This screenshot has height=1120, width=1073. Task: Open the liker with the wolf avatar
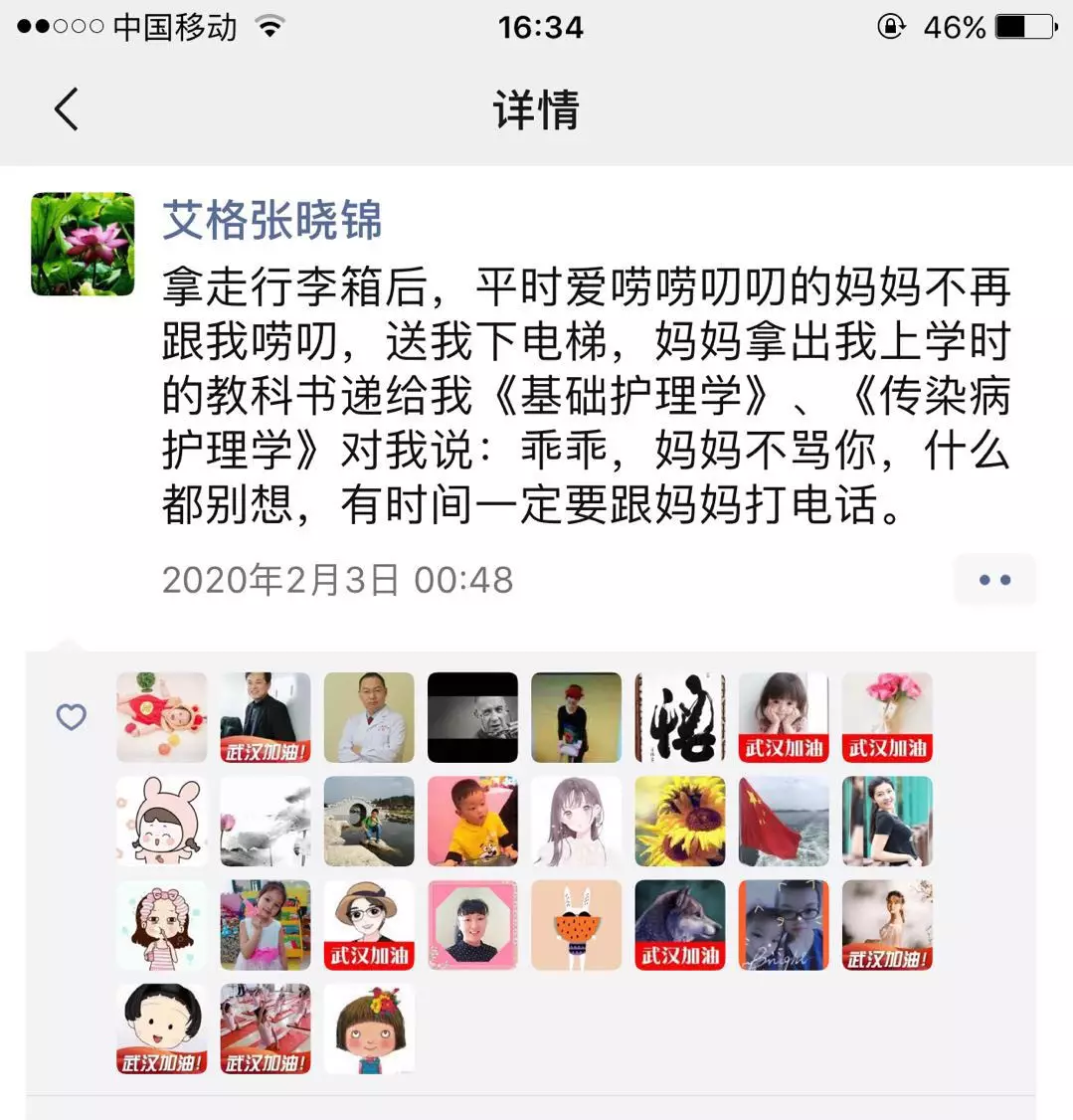680,925
